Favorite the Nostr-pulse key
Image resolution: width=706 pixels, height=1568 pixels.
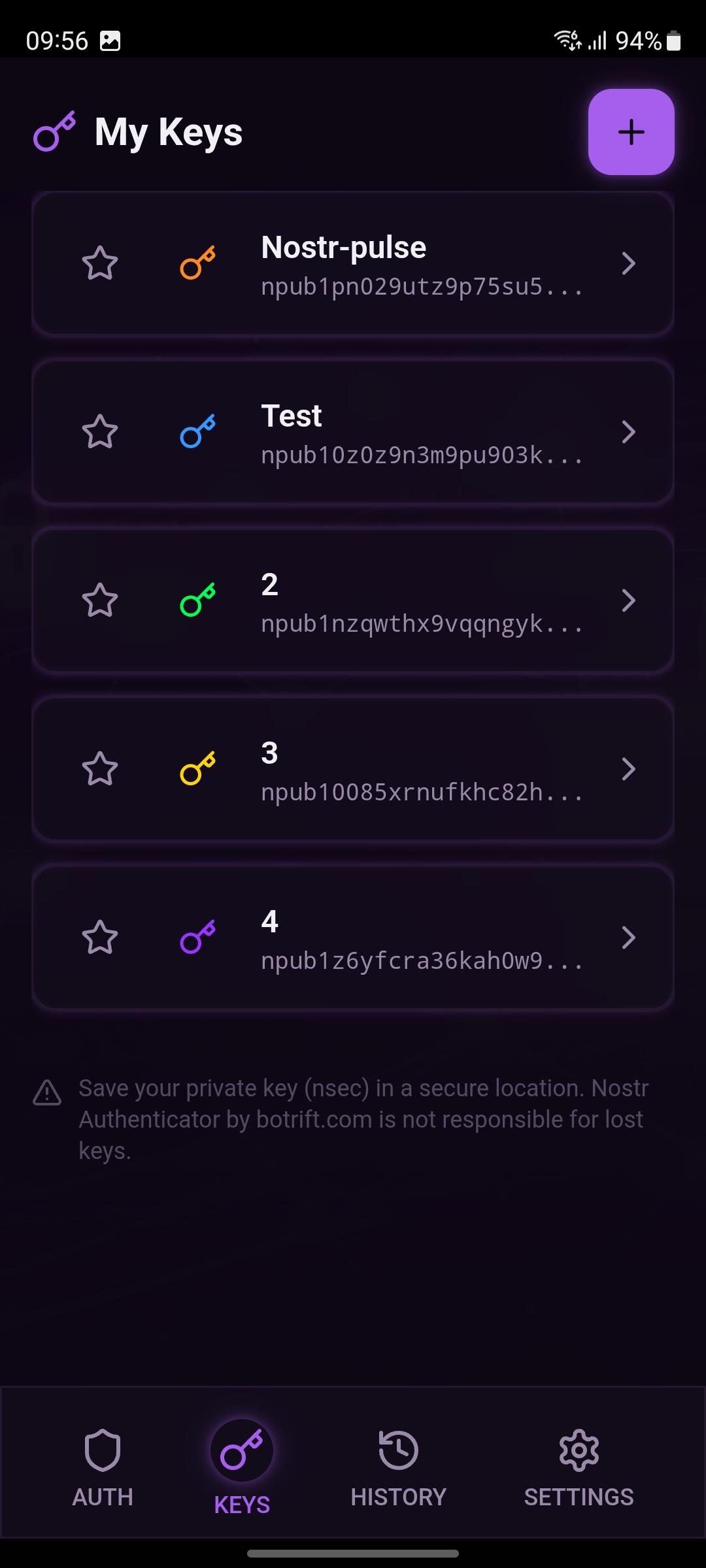(x=100, y=263)
